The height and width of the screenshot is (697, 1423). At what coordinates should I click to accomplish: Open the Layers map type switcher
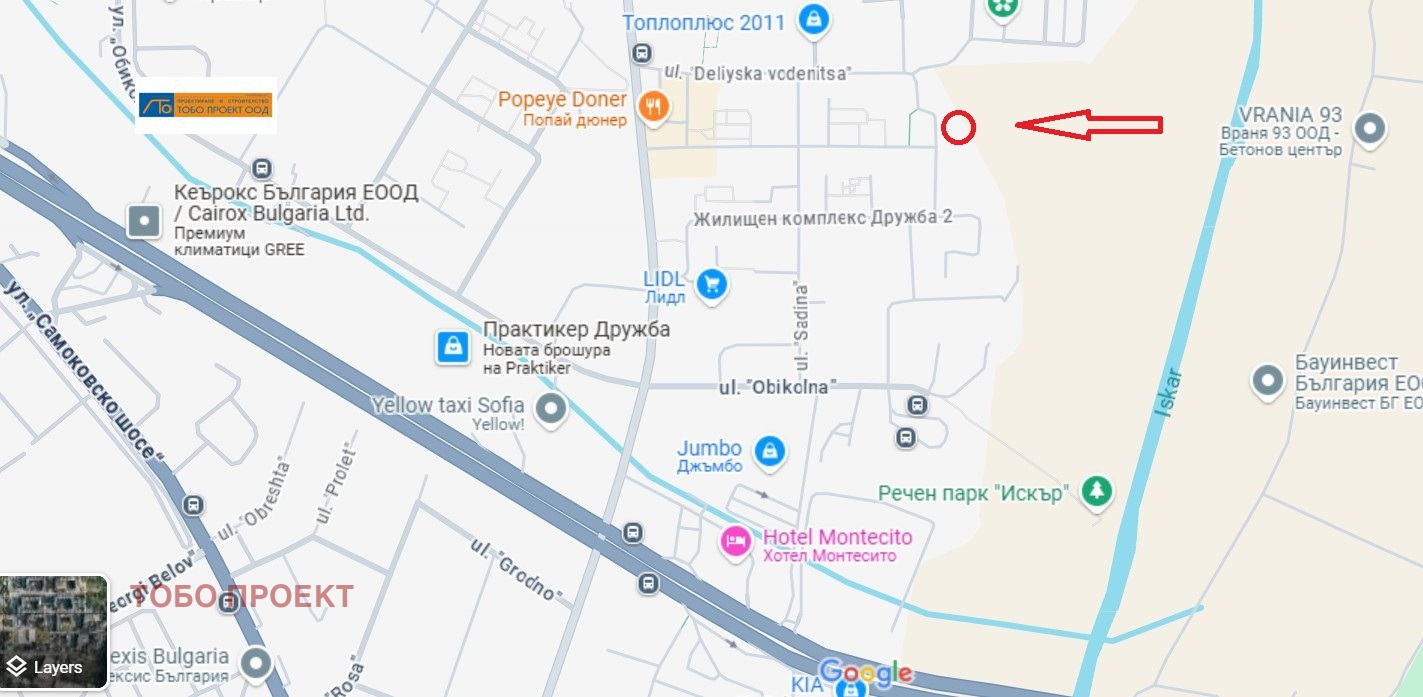[x=55, y=631]
